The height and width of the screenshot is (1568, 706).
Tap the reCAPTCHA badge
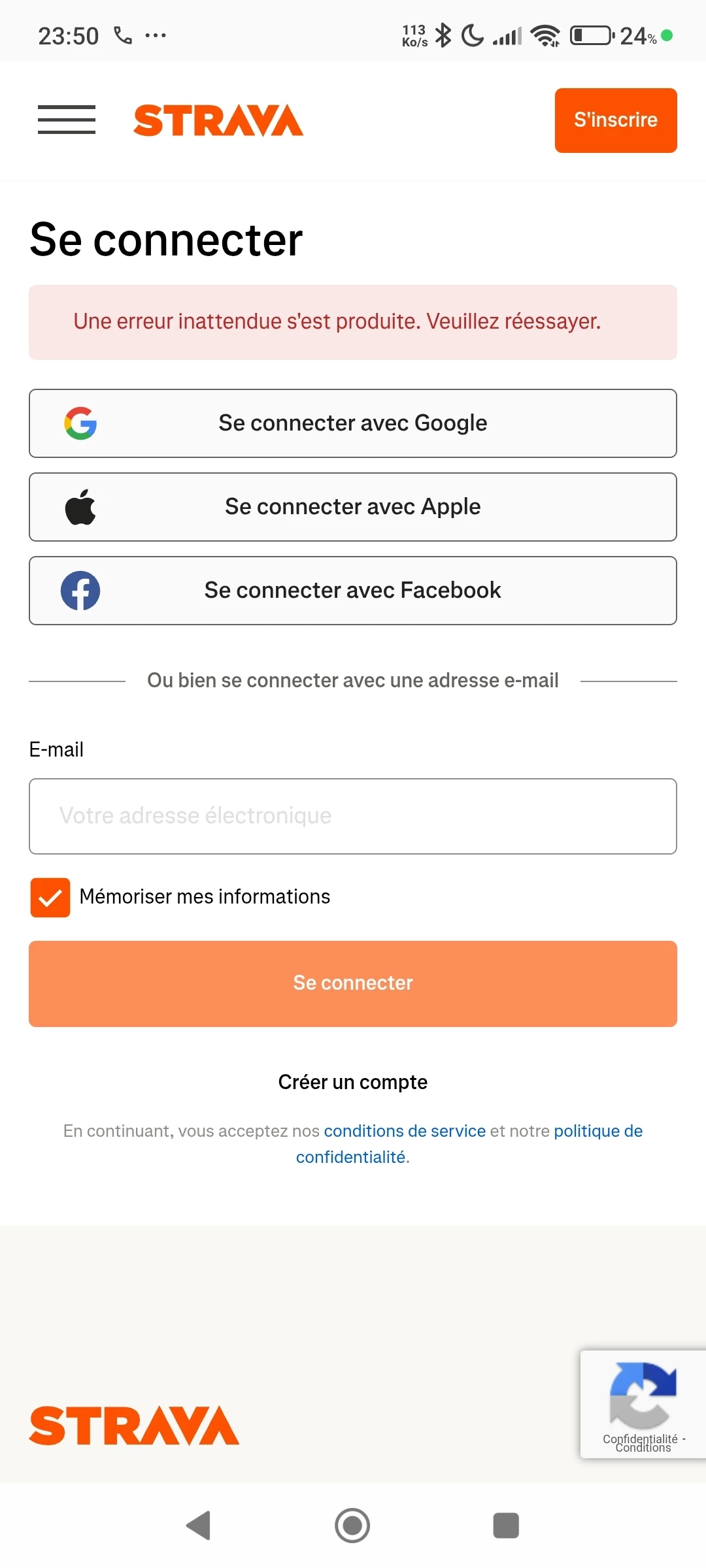pos(643,1404)
